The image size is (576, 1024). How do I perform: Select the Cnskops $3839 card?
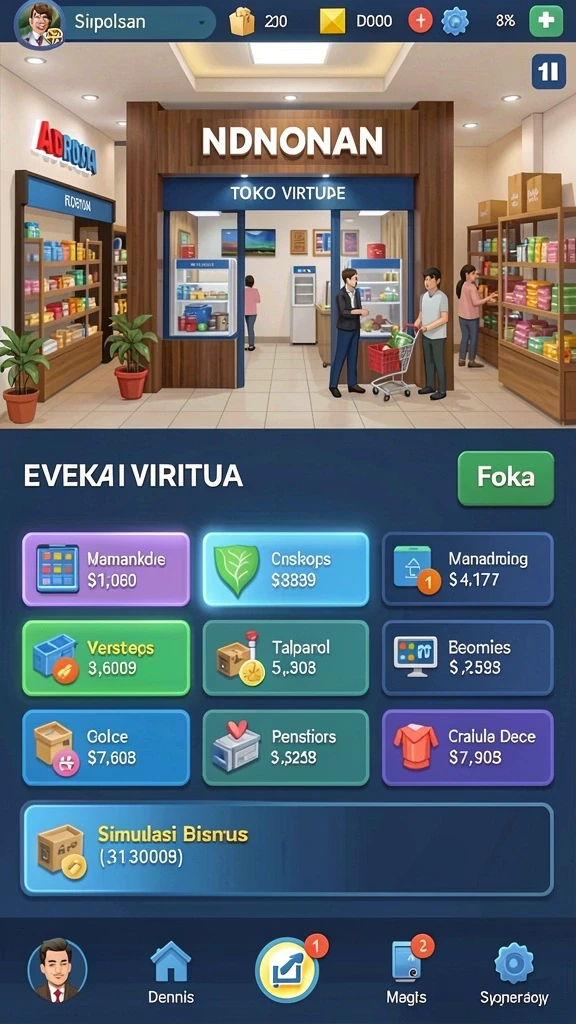tap(286, 569)
